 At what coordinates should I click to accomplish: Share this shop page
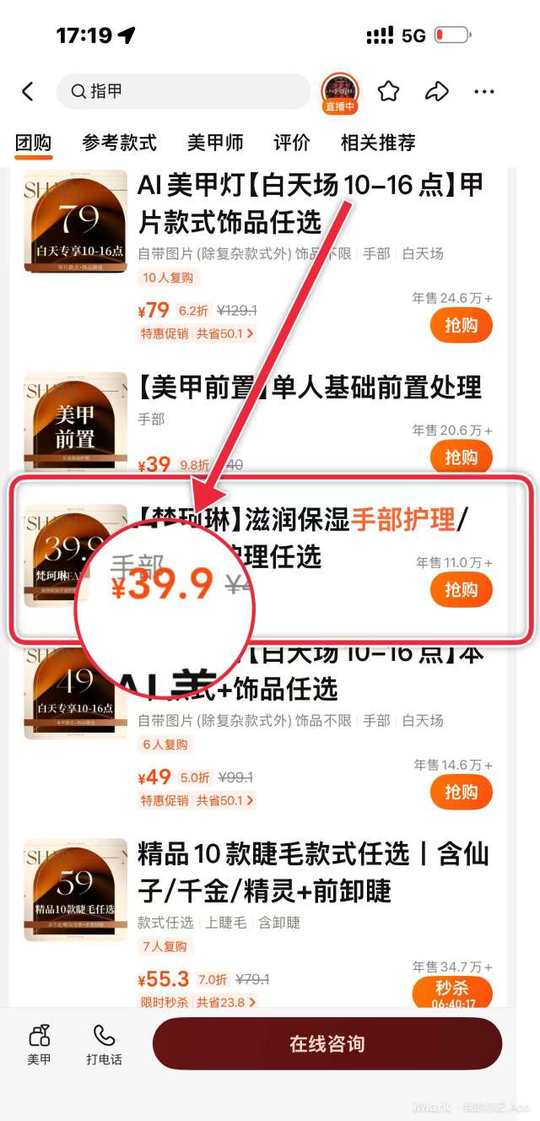pyautogui.click(x=436, y=92)
